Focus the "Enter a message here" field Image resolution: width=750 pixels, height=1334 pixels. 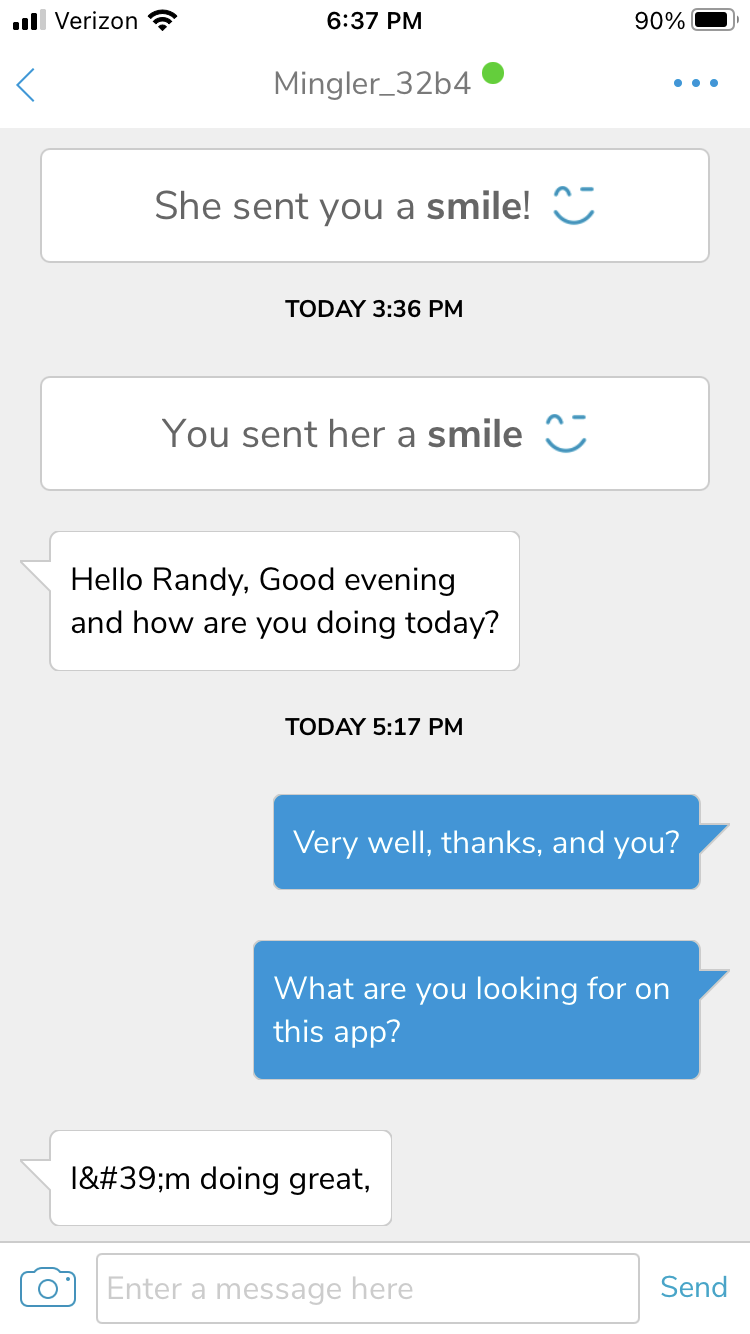367,1288
